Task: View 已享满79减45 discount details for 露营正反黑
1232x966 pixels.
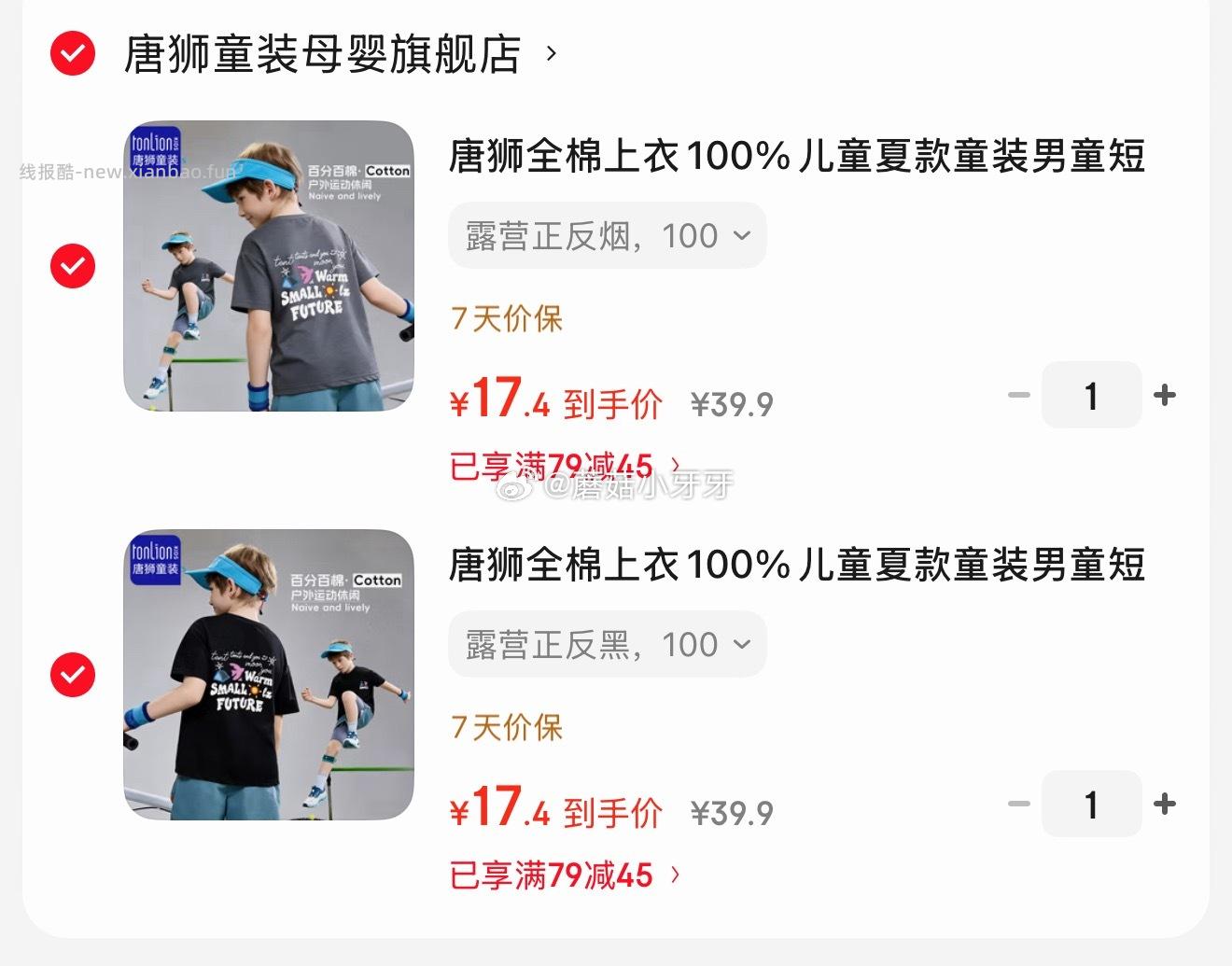Action: click(566, 875)
